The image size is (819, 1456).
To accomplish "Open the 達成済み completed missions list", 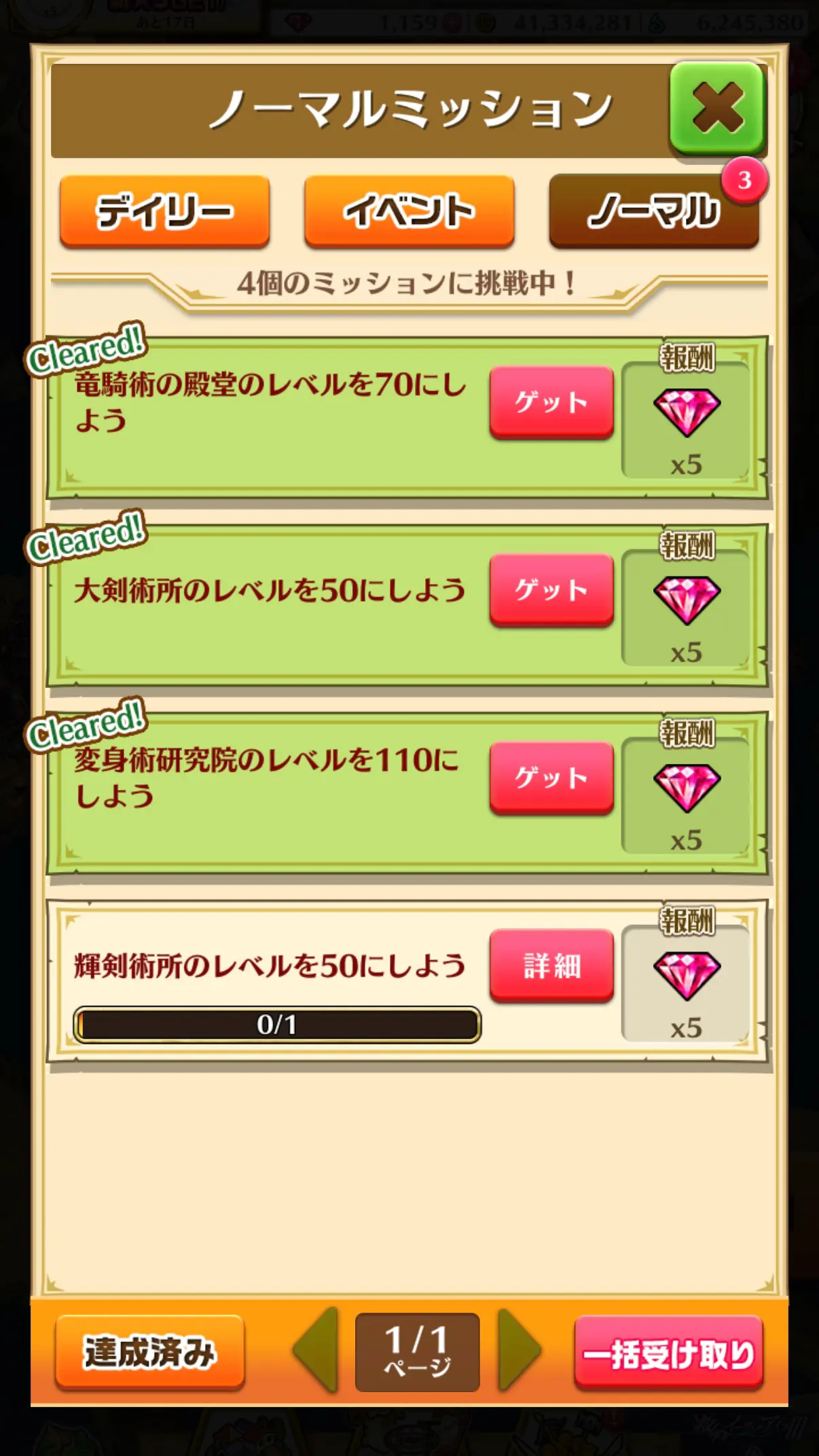I will click(149, 1352).
